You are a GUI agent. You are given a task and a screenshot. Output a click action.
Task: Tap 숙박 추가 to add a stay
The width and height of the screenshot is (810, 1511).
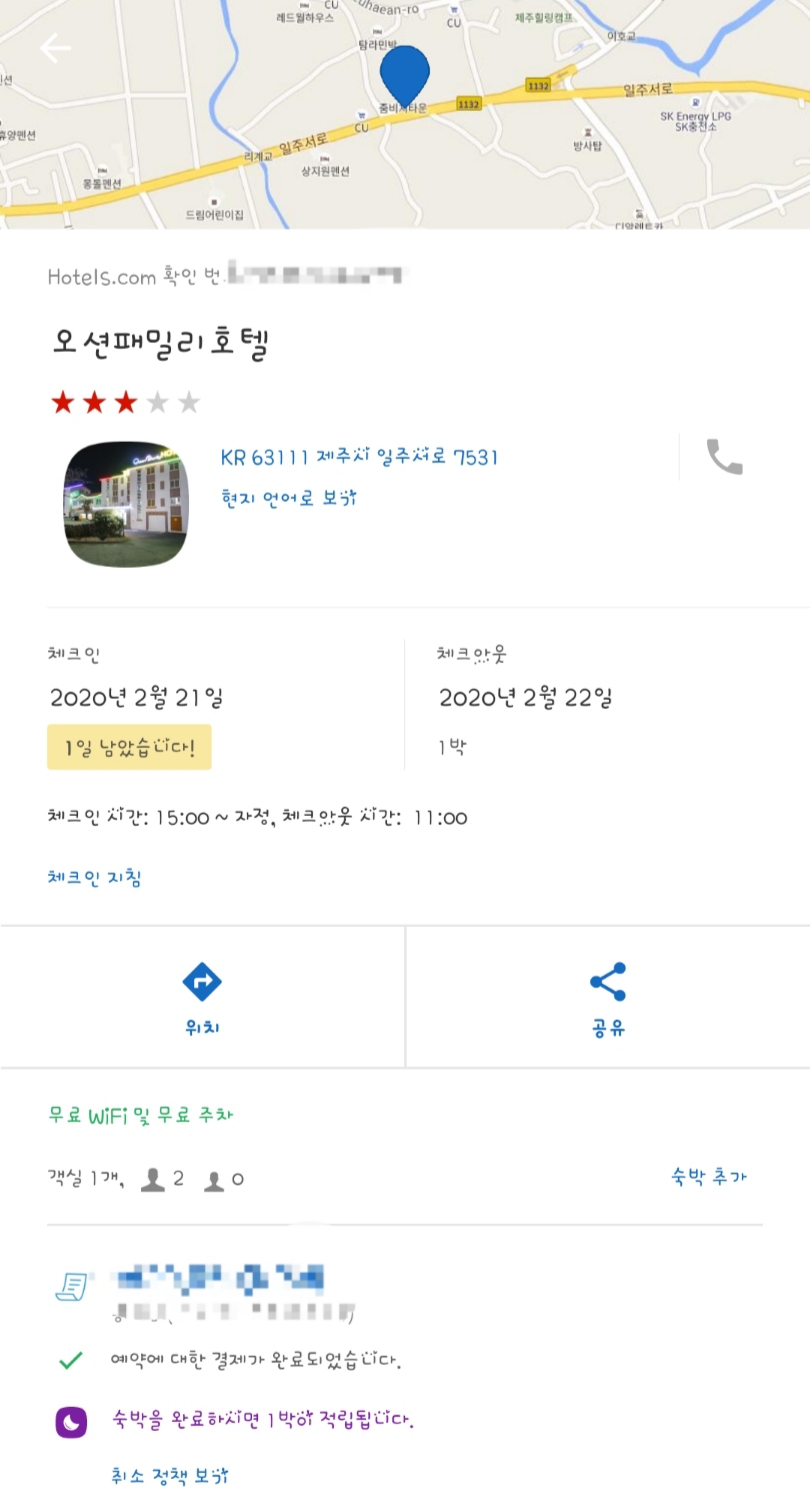click(707, 1177)
